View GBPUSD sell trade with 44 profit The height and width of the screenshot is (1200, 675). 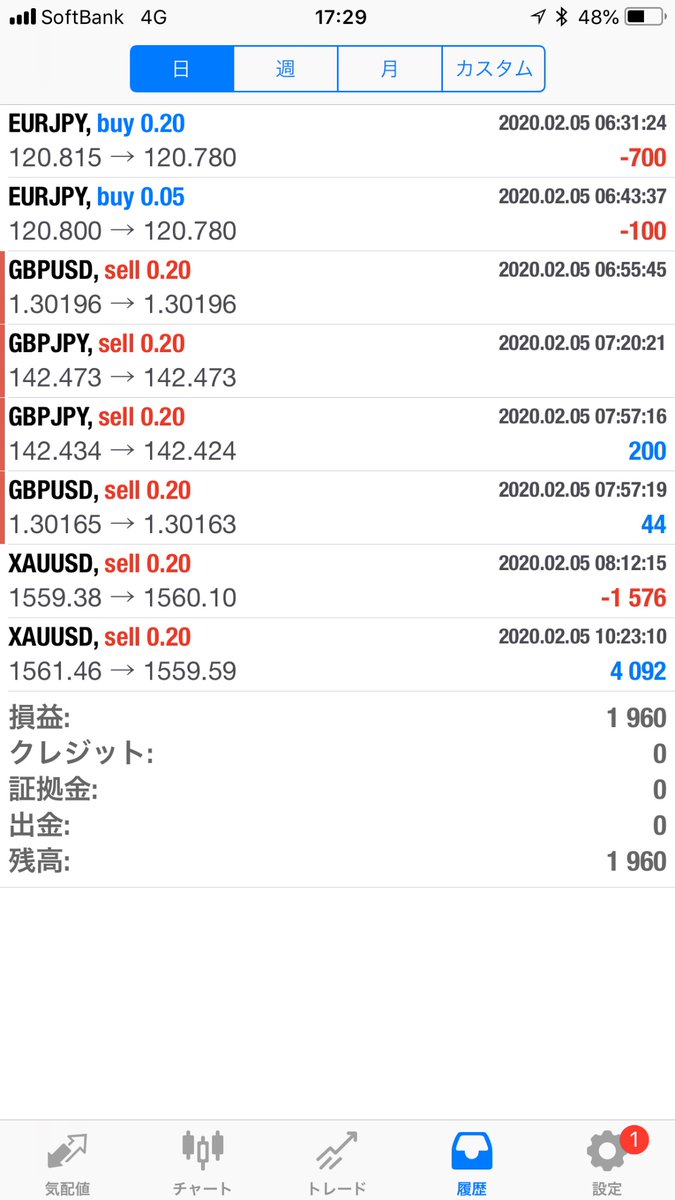(337, 507)
